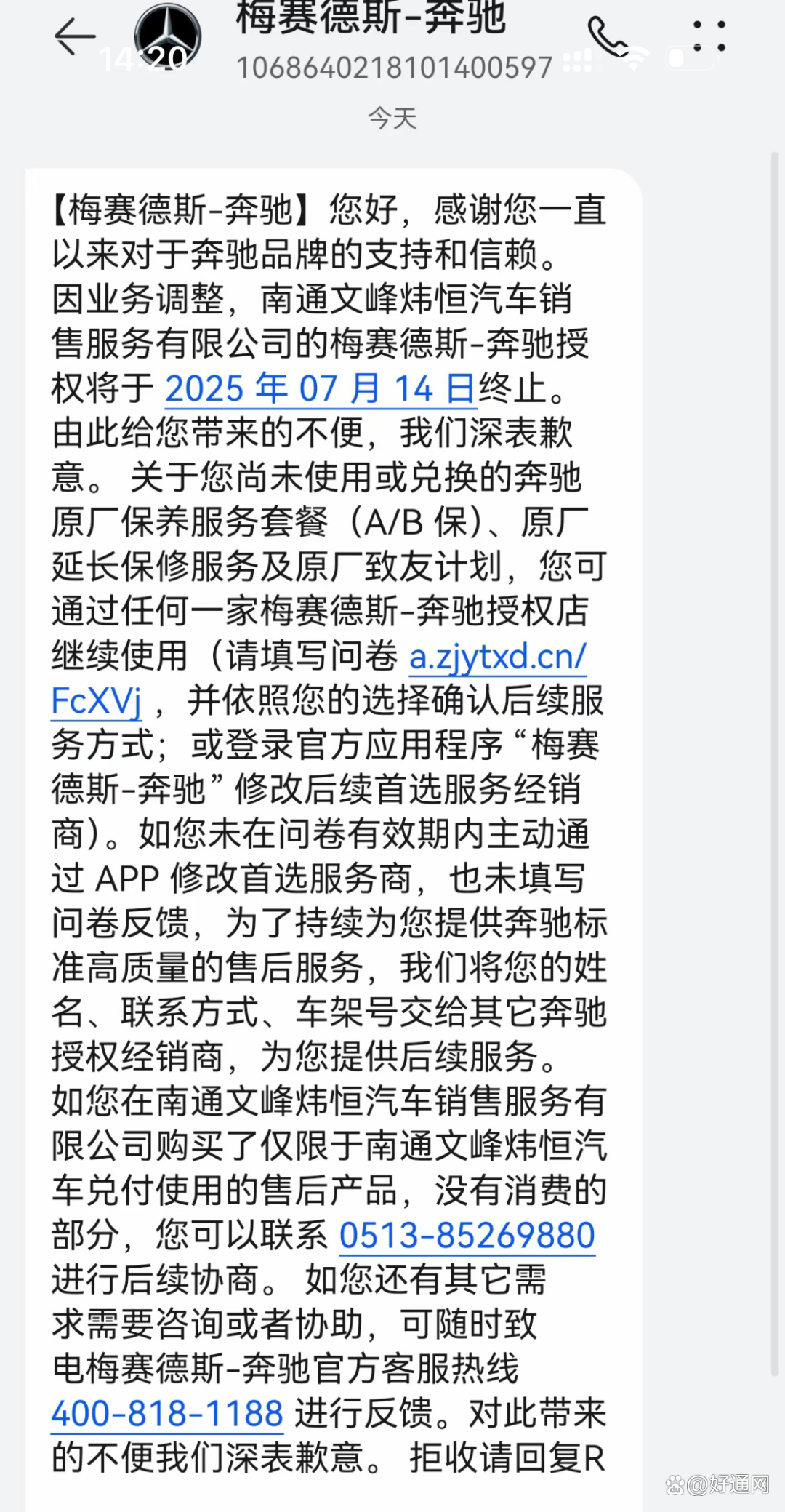This screenshot has height=1512, width=785.
Task: Dial the number 0513-85269880
Action: click(467, 1236)
